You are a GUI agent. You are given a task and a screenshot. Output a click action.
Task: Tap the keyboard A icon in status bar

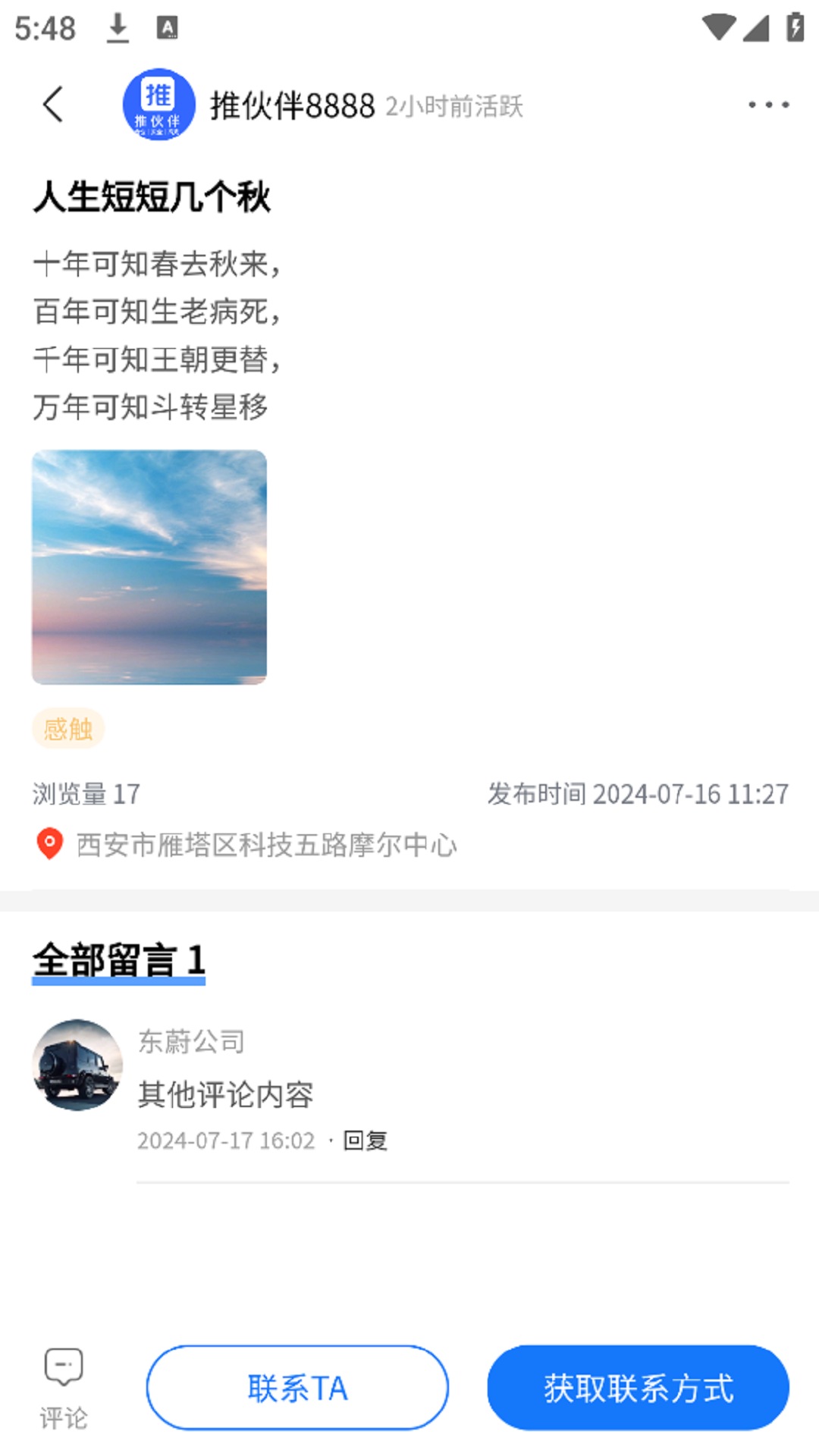167,27
